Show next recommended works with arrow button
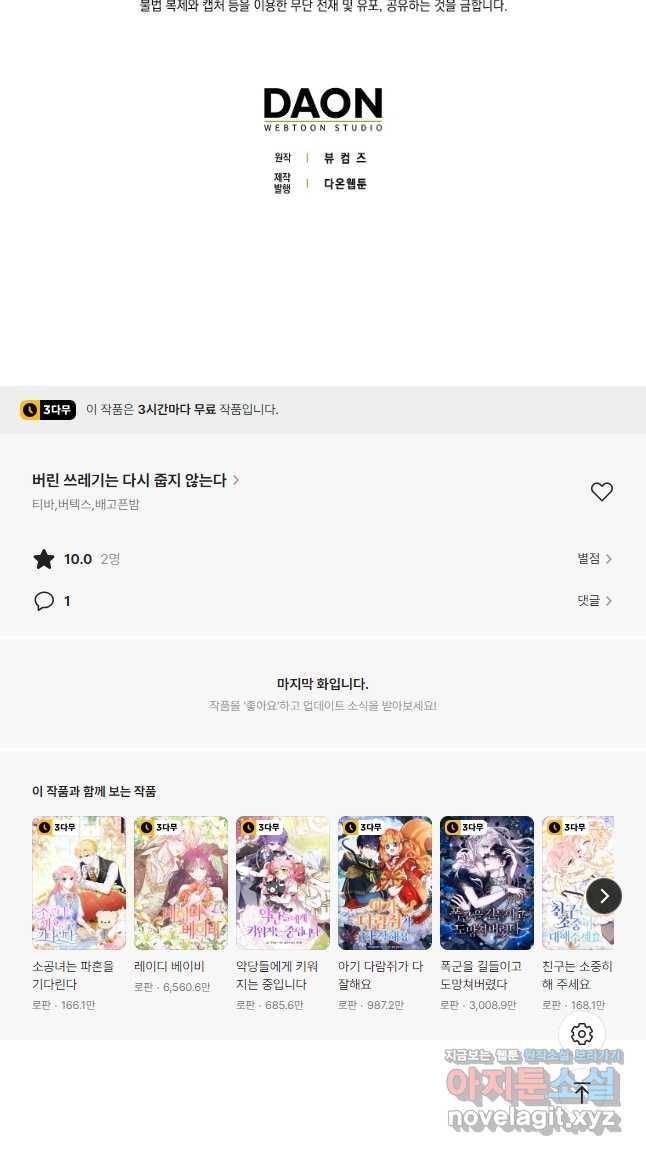This screenshot has height=1156, width=646. [x=604, y=896]
